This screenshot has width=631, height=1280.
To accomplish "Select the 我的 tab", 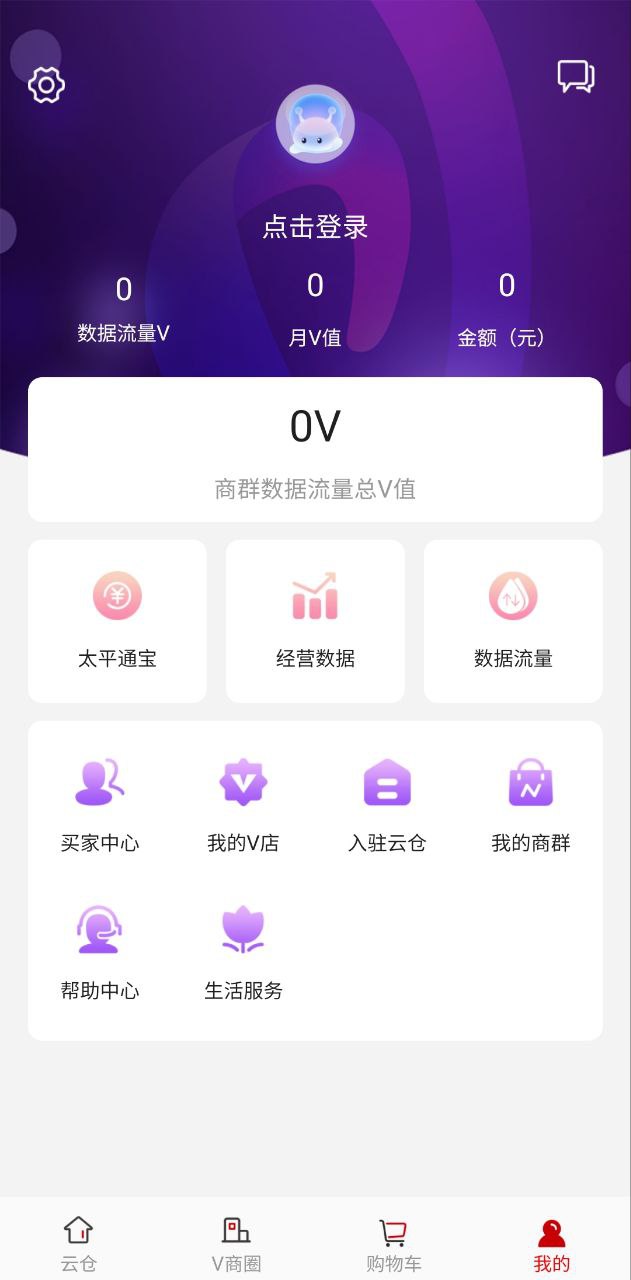I will [551, 1242].
